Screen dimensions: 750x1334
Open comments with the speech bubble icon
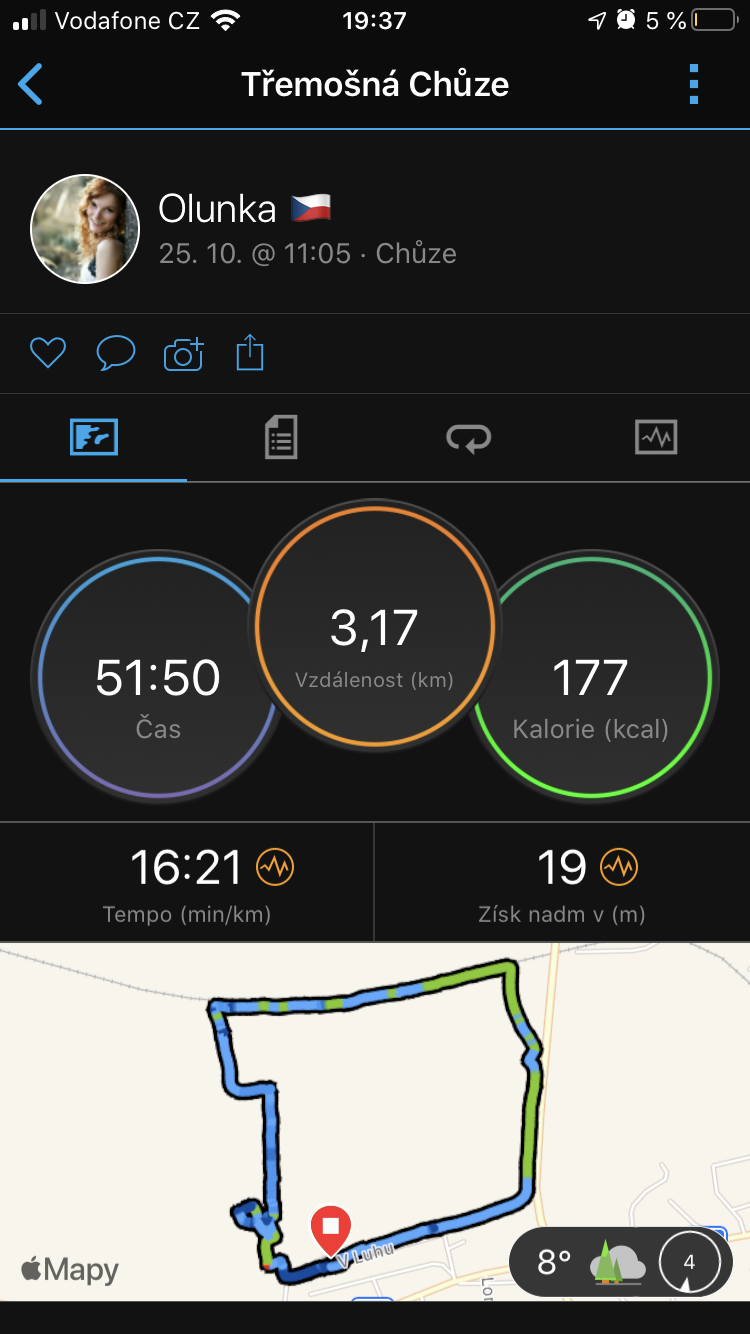[x=116, y=353]
